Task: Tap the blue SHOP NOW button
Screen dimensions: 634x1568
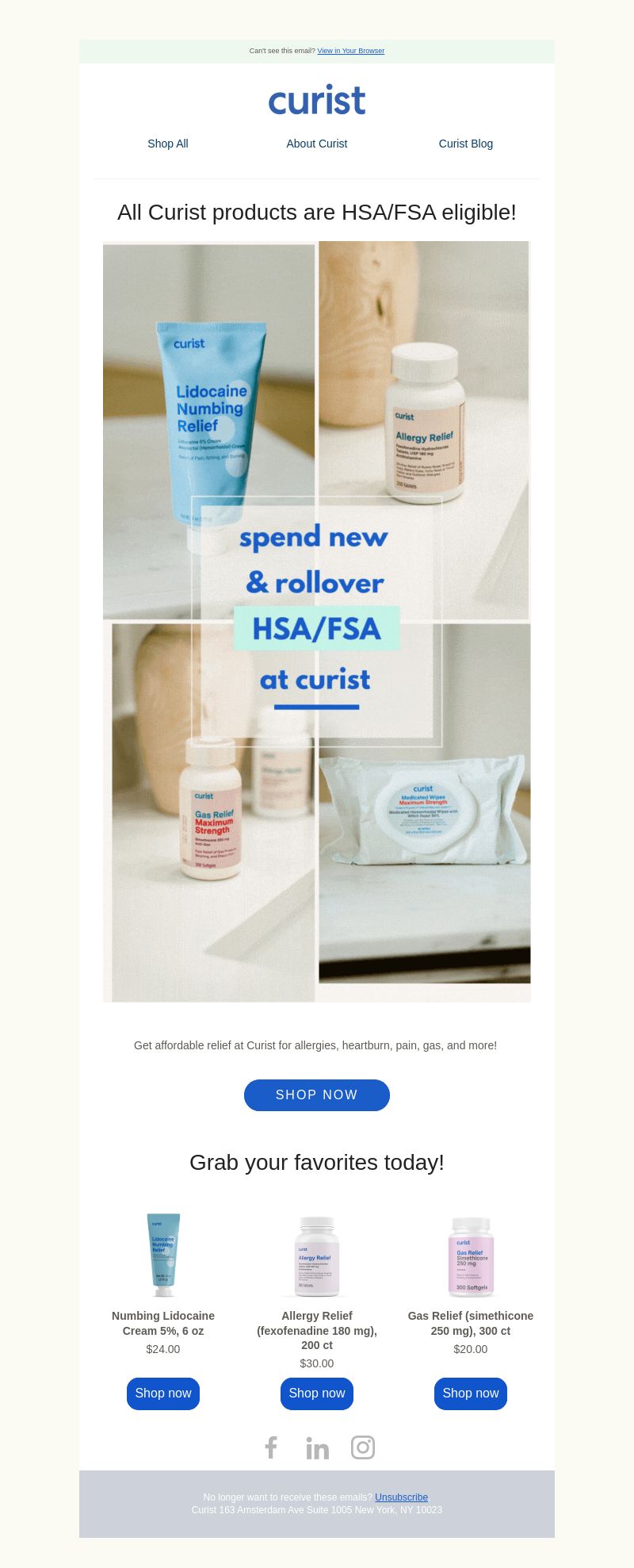Action: (317, 1095)
